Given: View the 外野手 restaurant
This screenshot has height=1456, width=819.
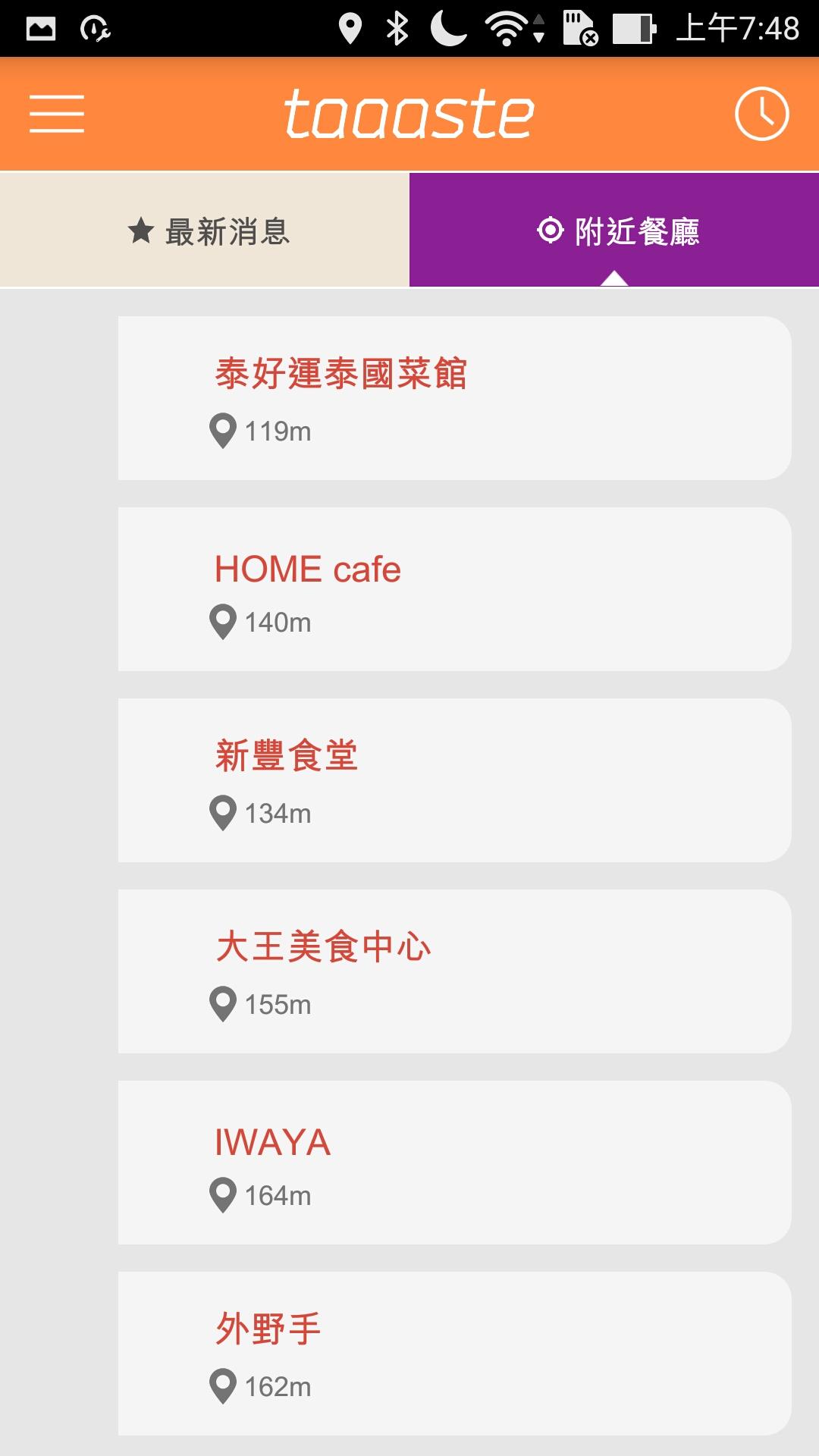Looking at the screenshot, I should click(x=454, y=1354).
